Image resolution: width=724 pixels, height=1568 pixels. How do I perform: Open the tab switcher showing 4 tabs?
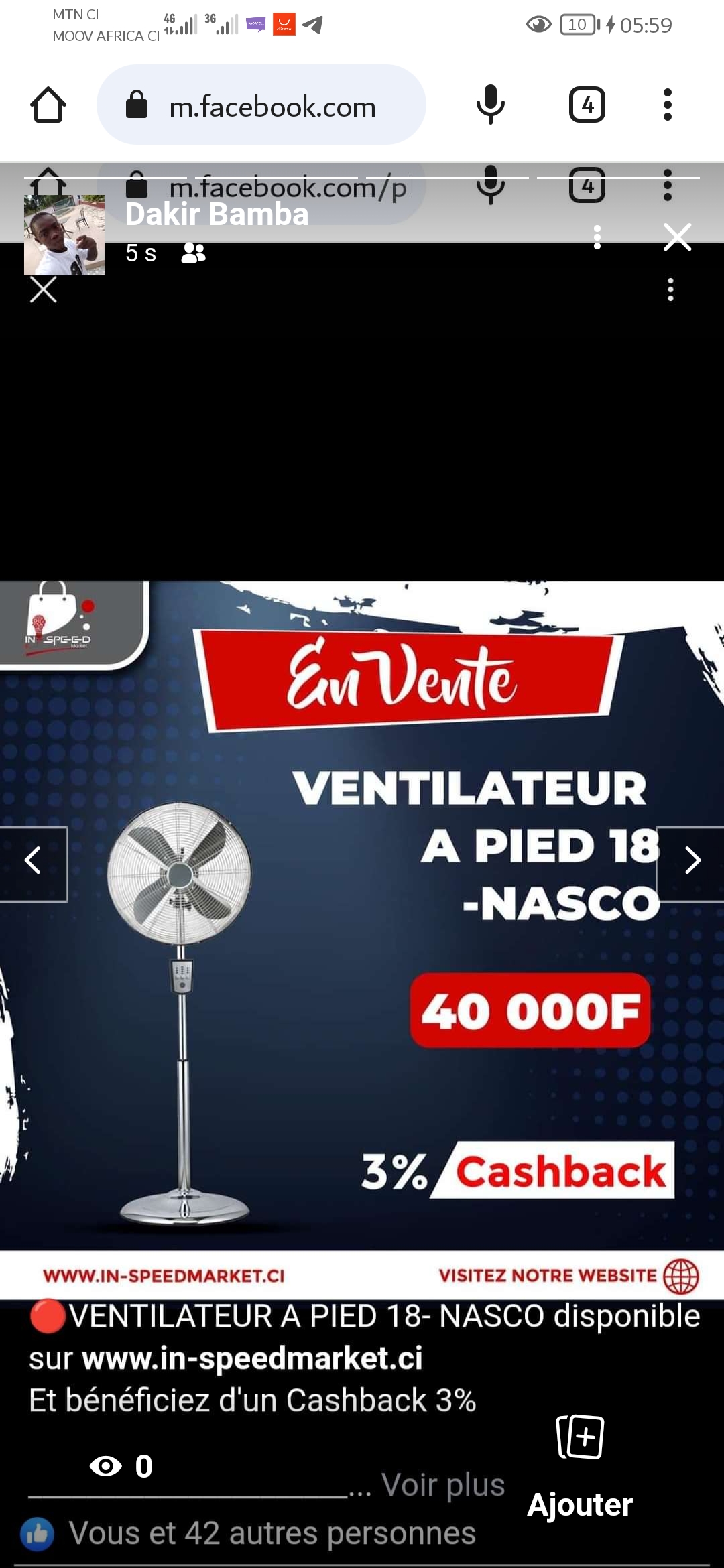click(x=587, y=105)
